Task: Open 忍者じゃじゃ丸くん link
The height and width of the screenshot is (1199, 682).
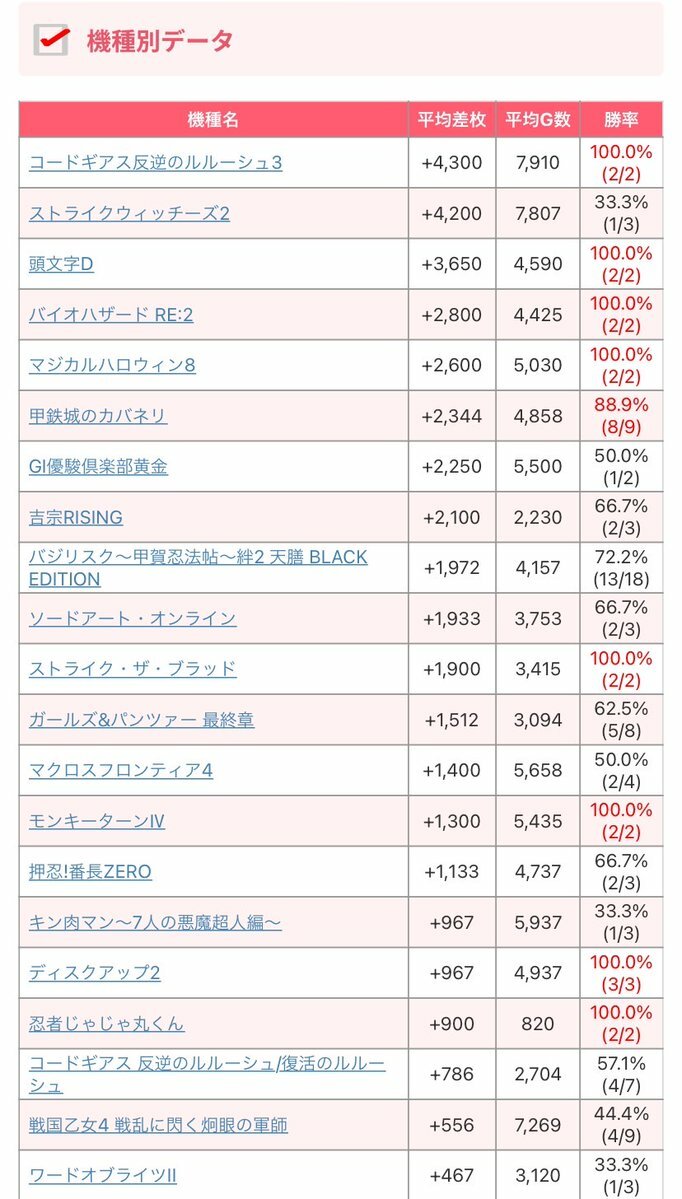Action: pyautogui.click(x=106, y=1024)
